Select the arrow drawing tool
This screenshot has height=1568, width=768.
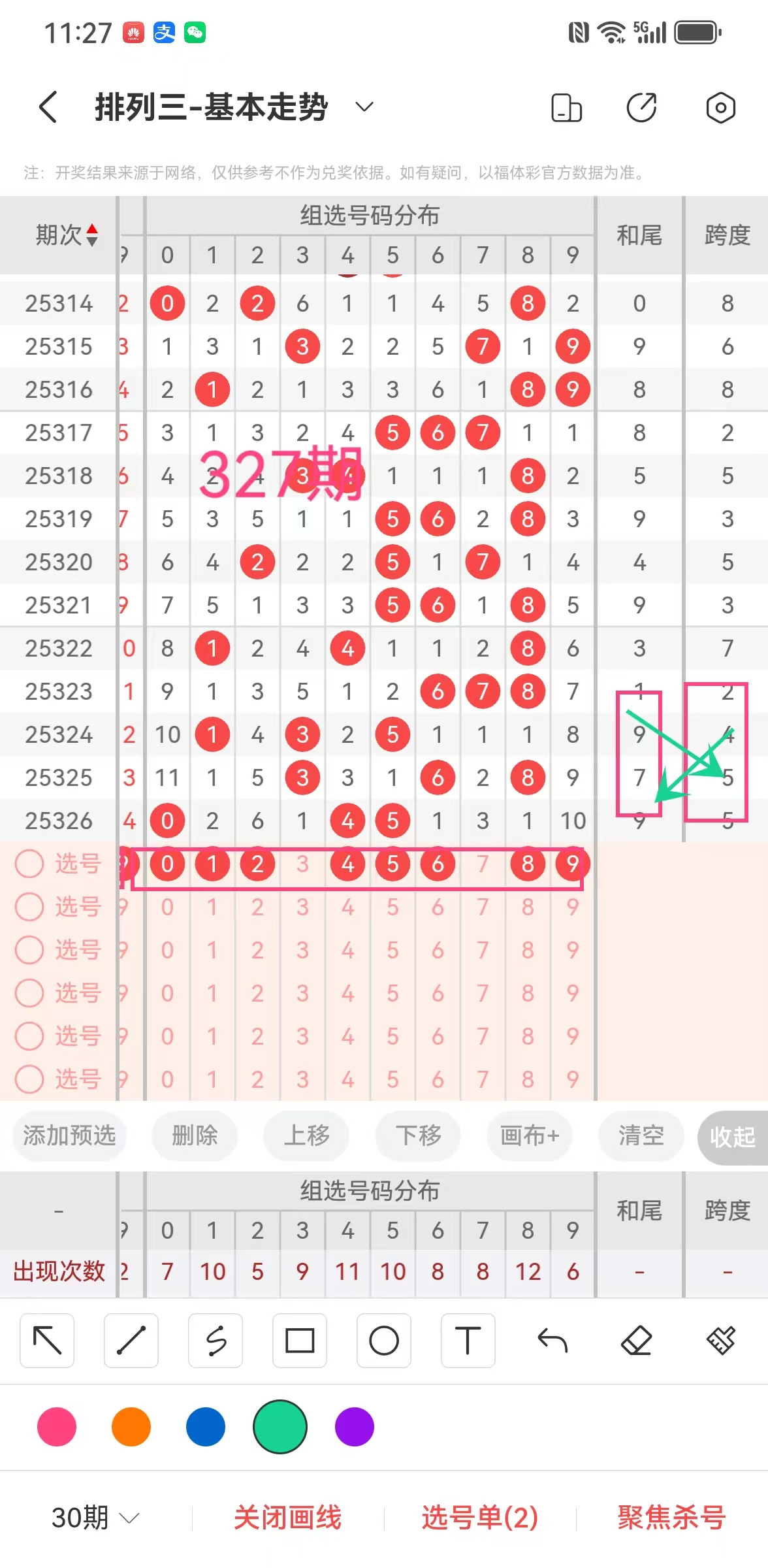[x=47, y=1341]
